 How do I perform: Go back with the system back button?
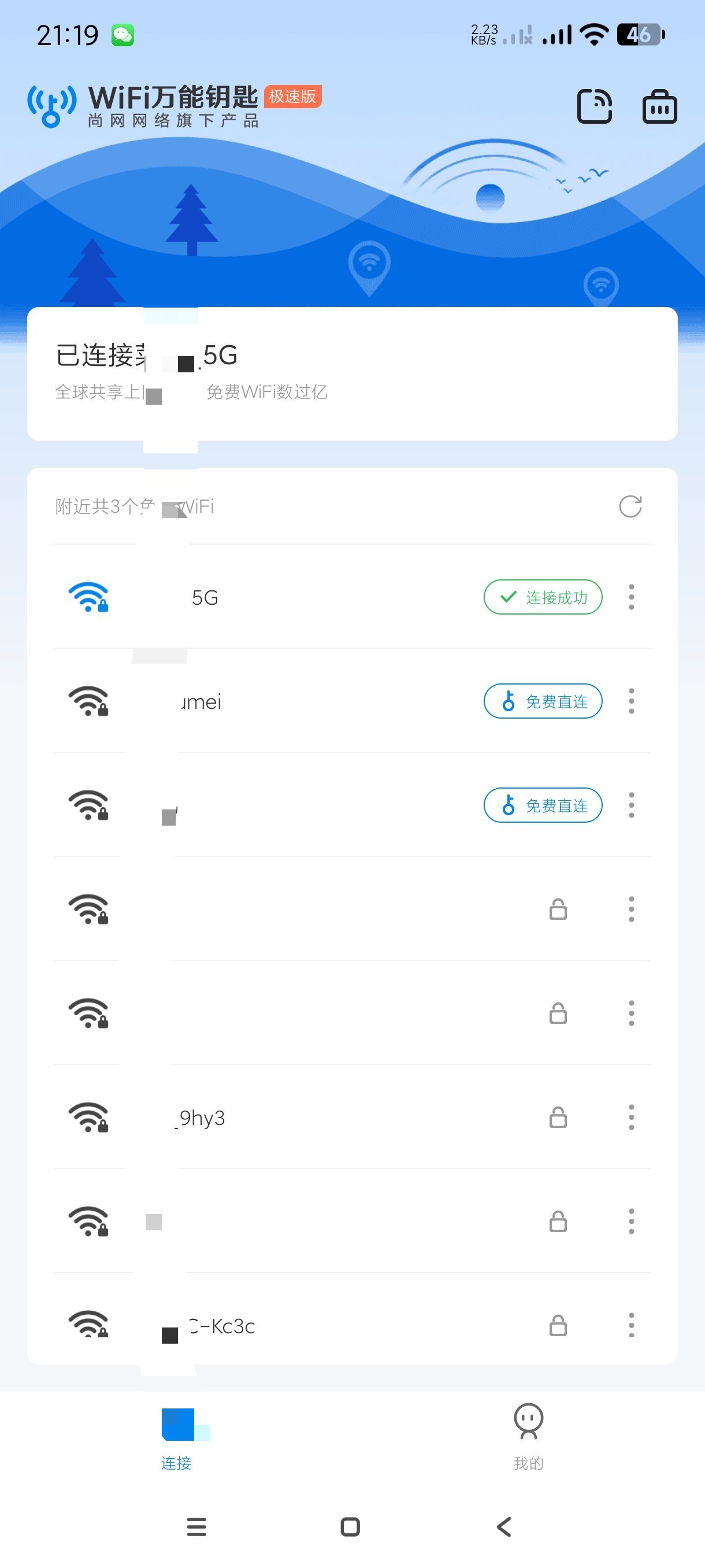pyautogui.click(x=504, y=1526)
